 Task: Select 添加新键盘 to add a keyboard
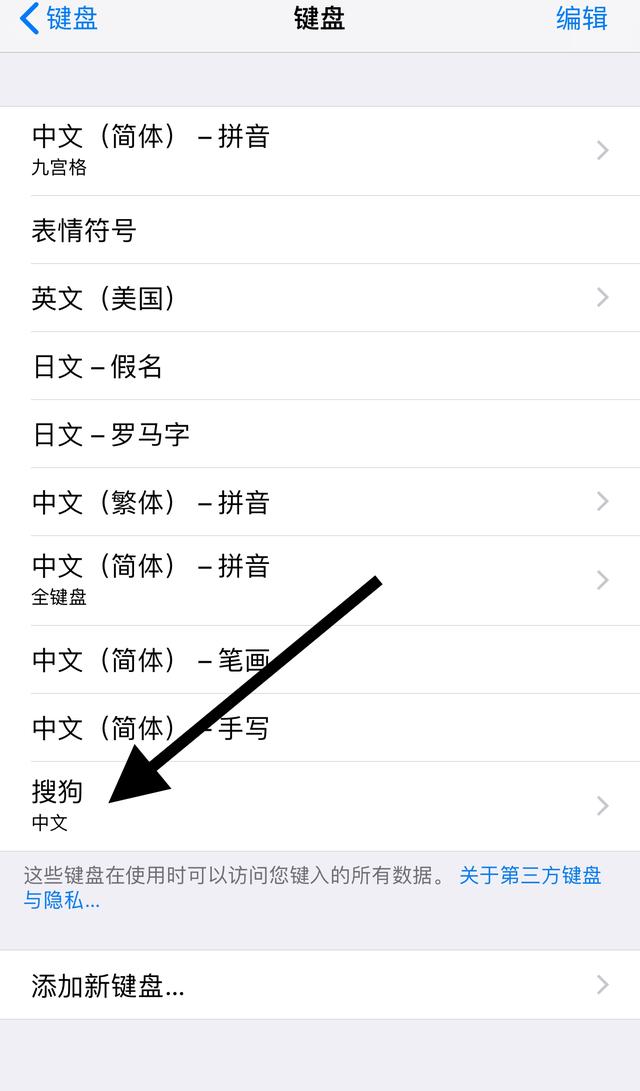(x=320, y=985)
